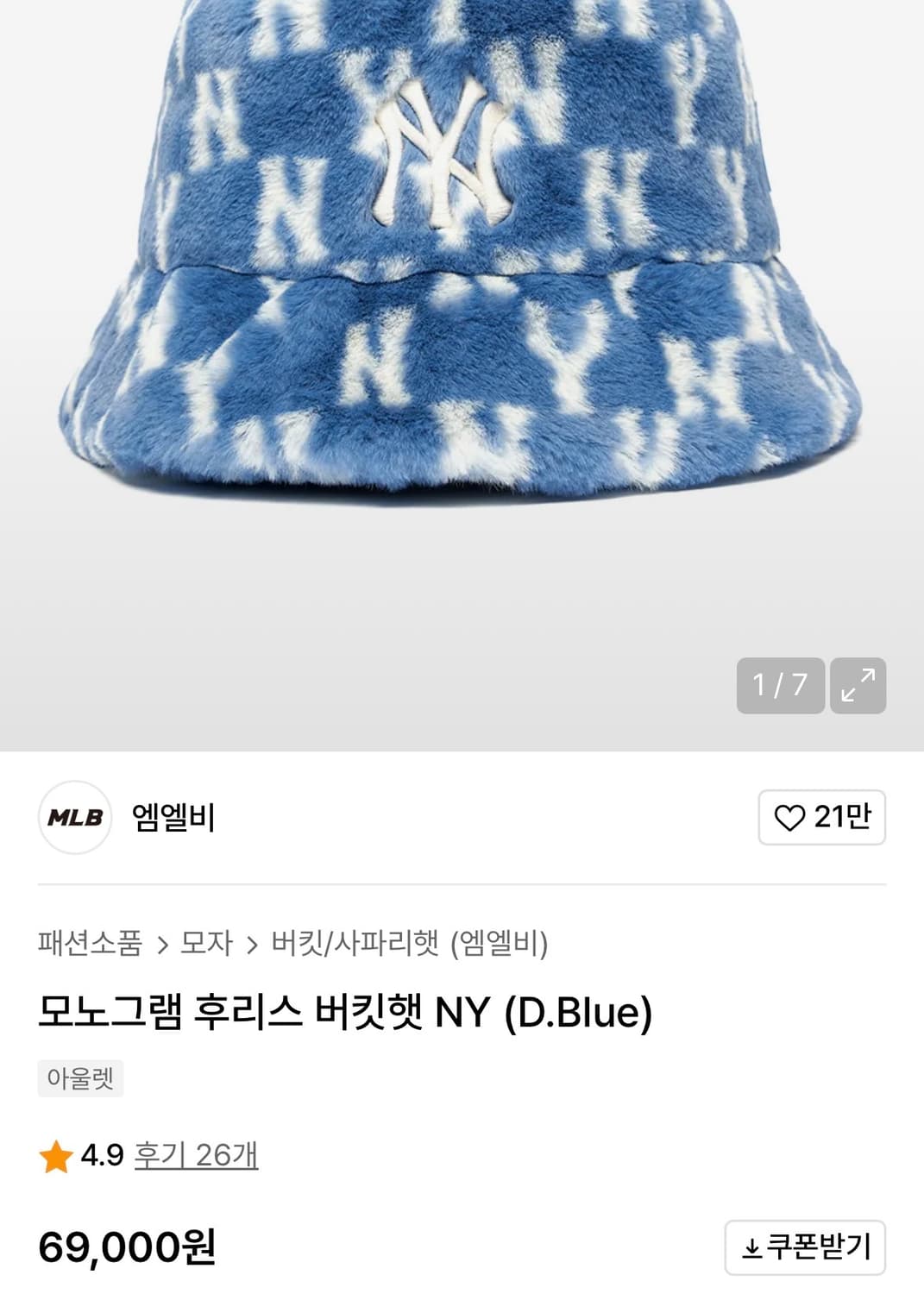
Task: Tap the fullscreen expand icon on the image
Action: coord(859,686)
